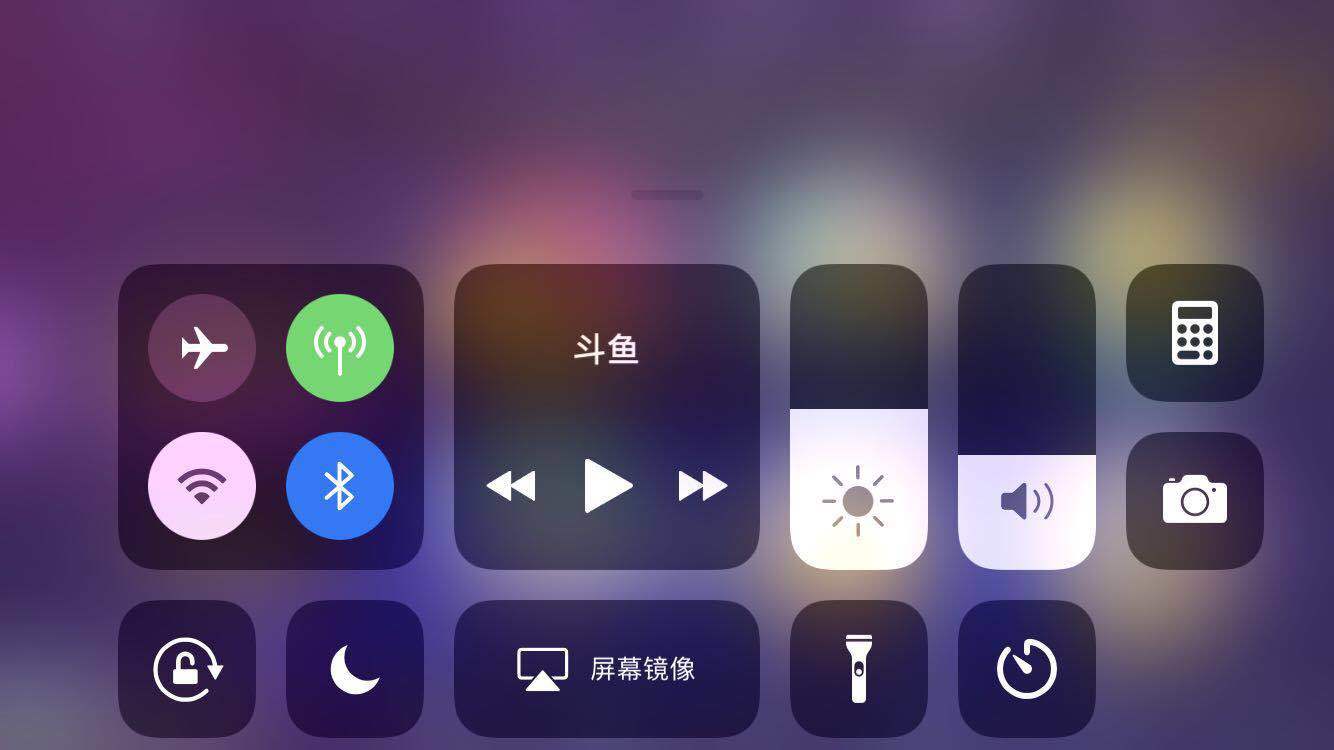Enable Do Not Disturb moon
This screenshot has width=1334, height=750.
(x=355, y=668)
